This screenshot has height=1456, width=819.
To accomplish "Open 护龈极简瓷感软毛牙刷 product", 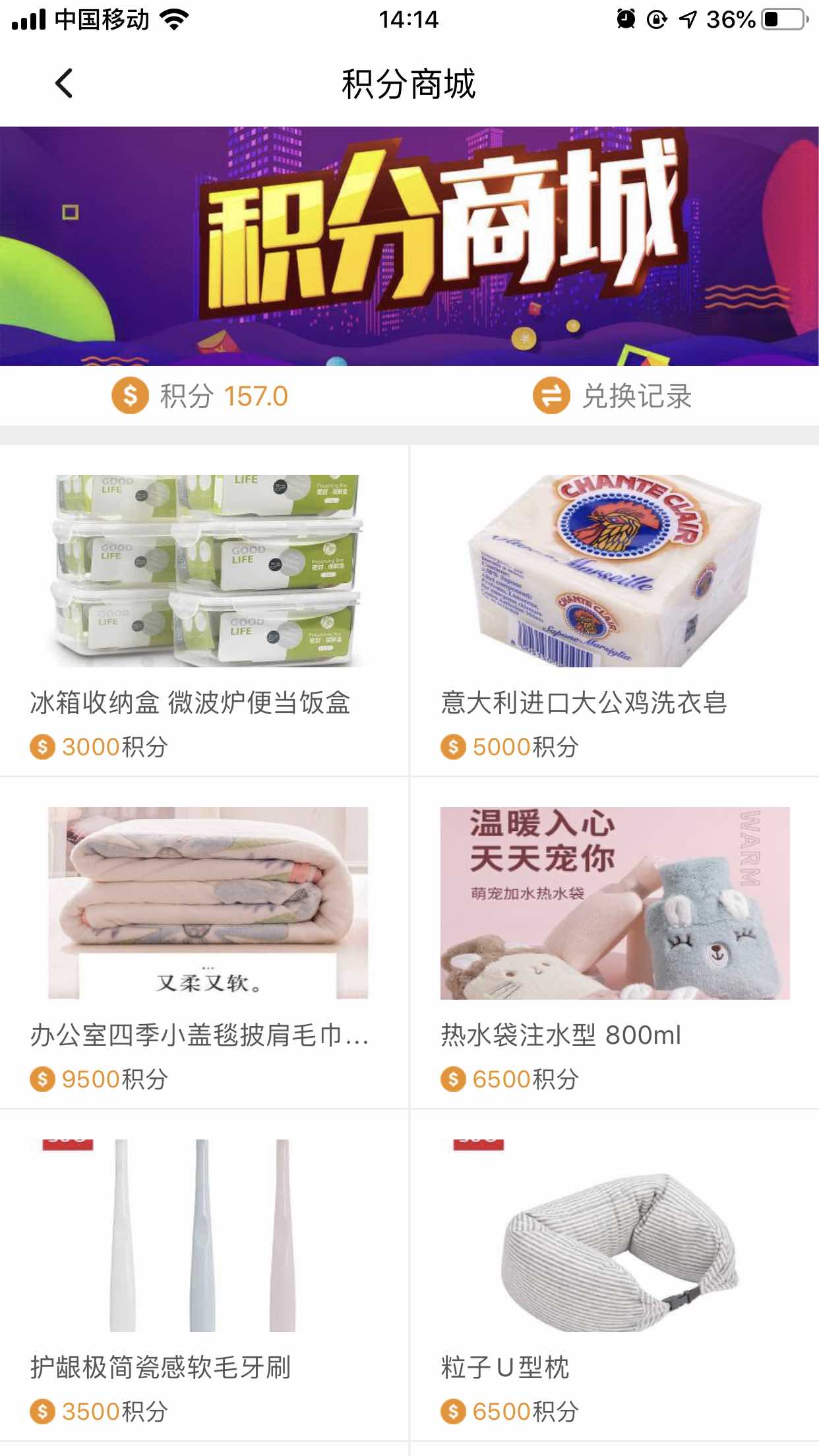I will pyautogui.click(x=205, y=1275).
